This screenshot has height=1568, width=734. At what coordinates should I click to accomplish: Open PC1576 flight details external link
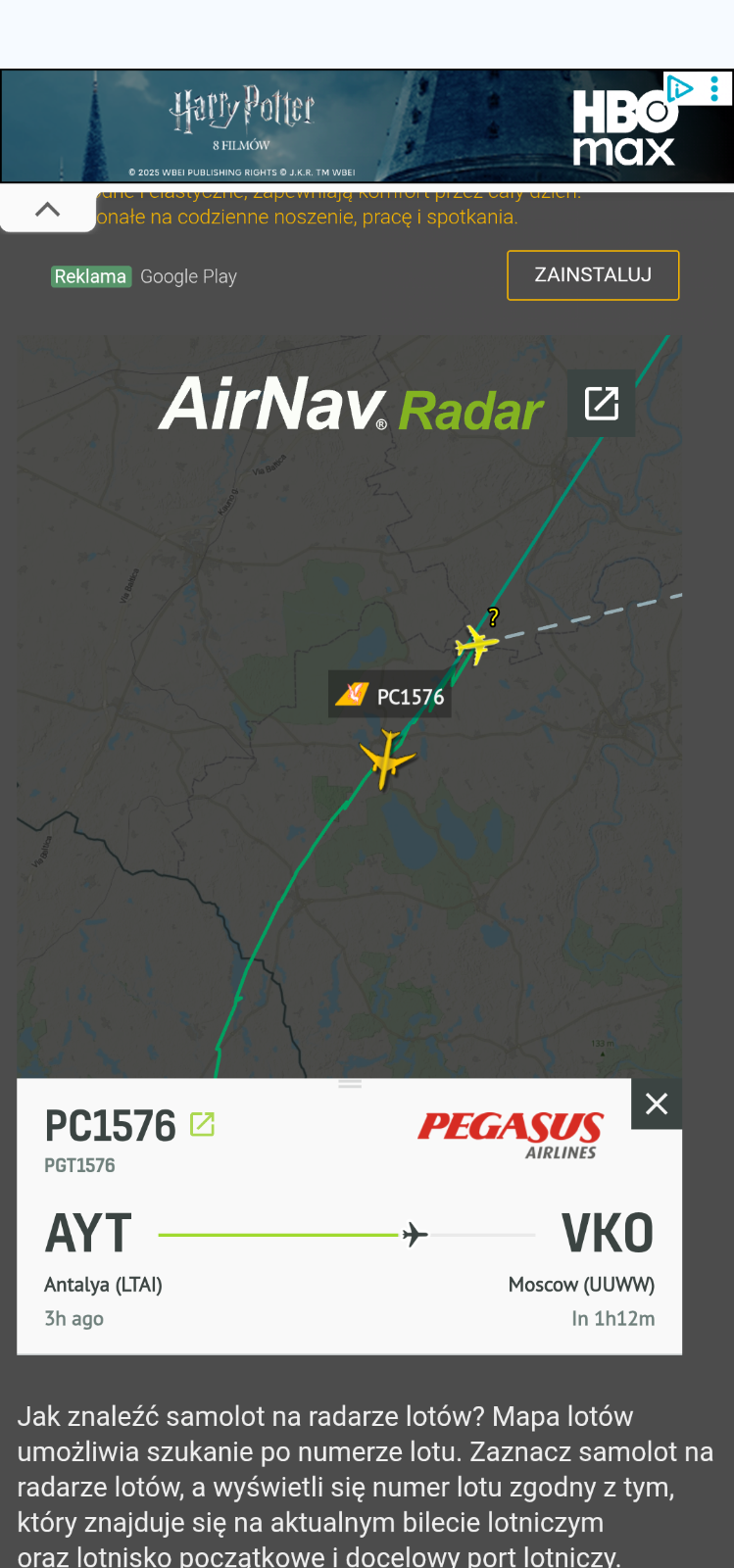[202, 1124]
